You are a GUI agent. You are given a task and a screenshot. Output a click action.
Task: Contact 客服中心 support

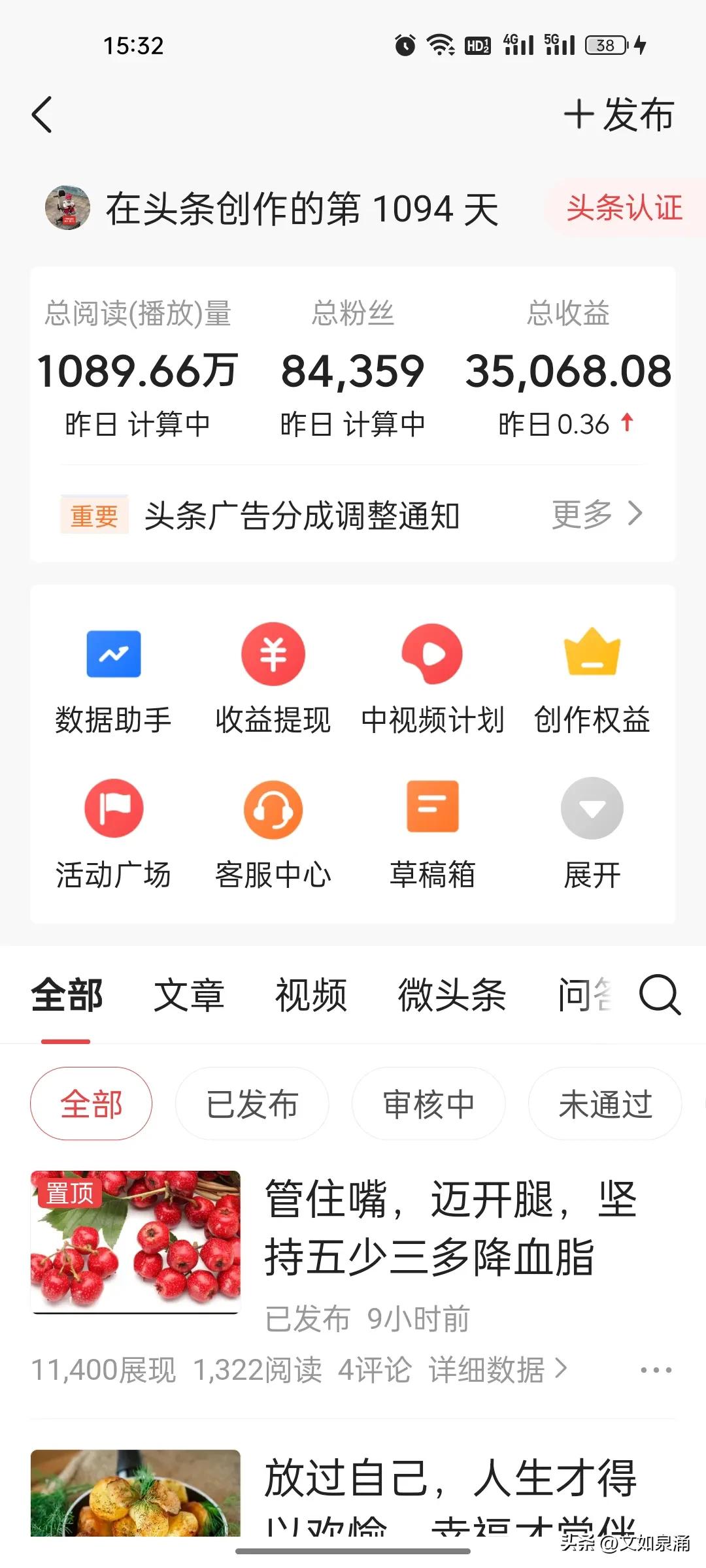(273, 834)
